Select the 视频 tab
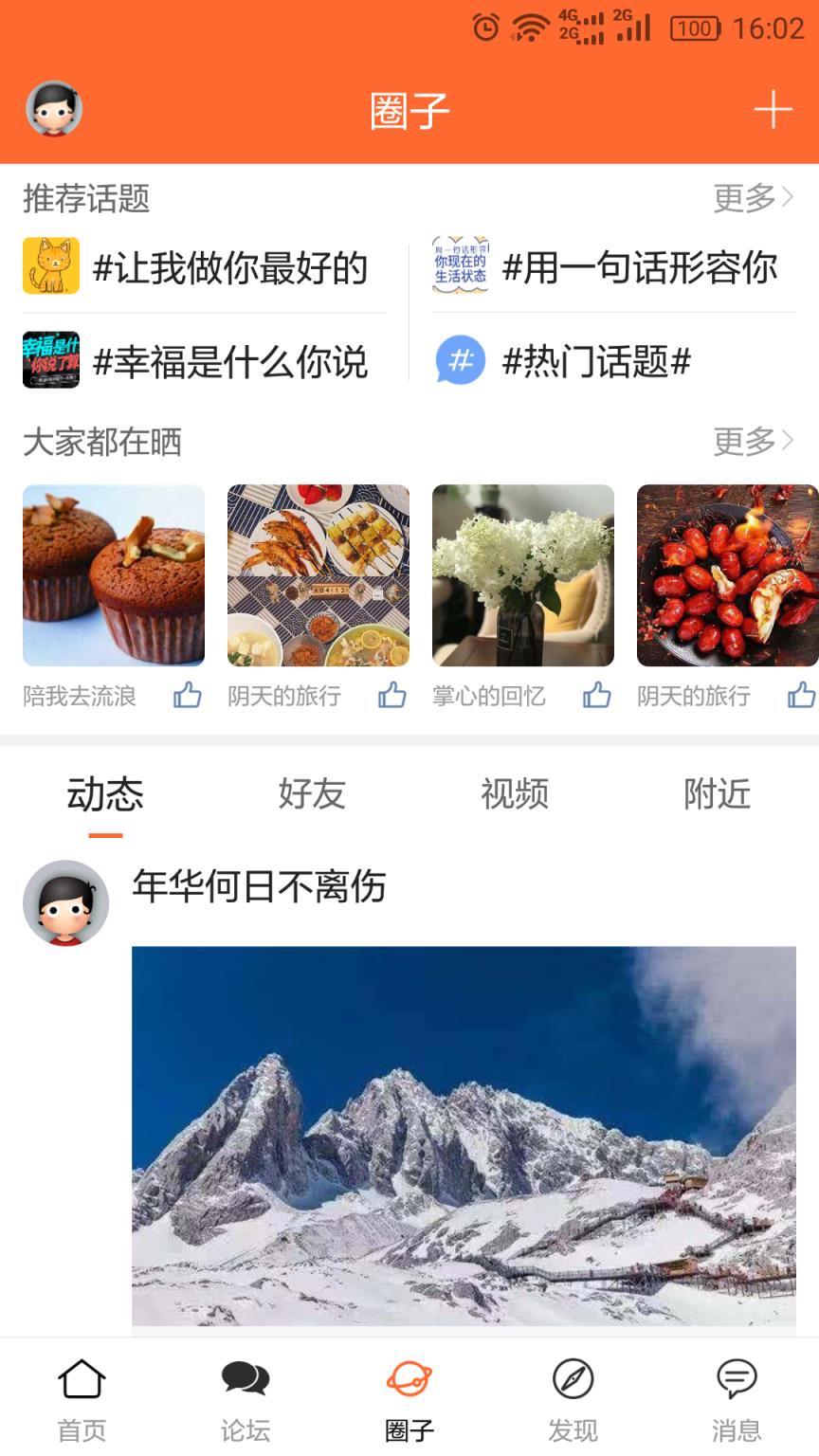The height and width of the screenshot is (1456, 819). point(516,796)
